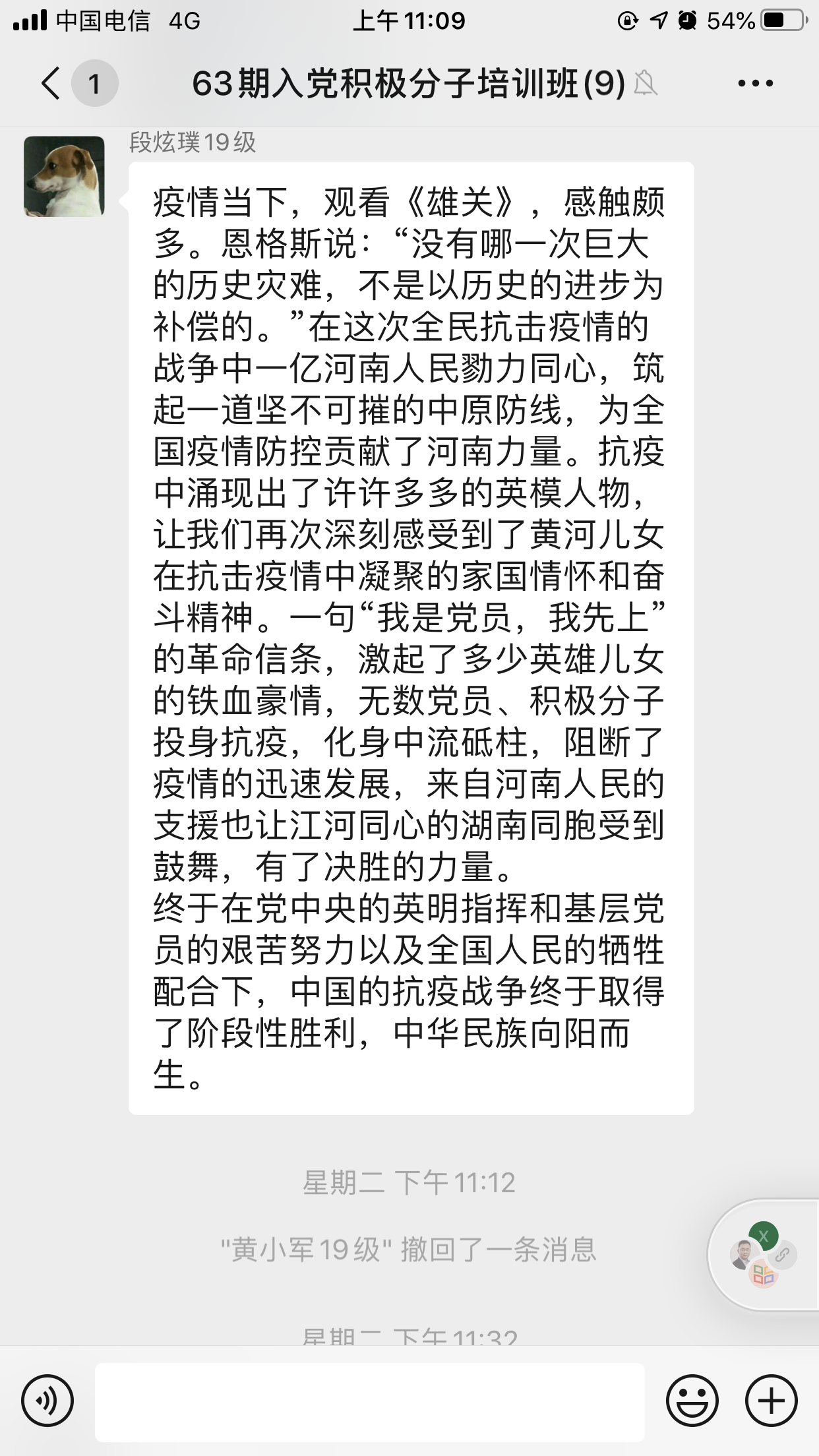This screenshot has width=819, height=1456.
Task: Open the floating mini-program window bubble
Action: coord(763,1255)
